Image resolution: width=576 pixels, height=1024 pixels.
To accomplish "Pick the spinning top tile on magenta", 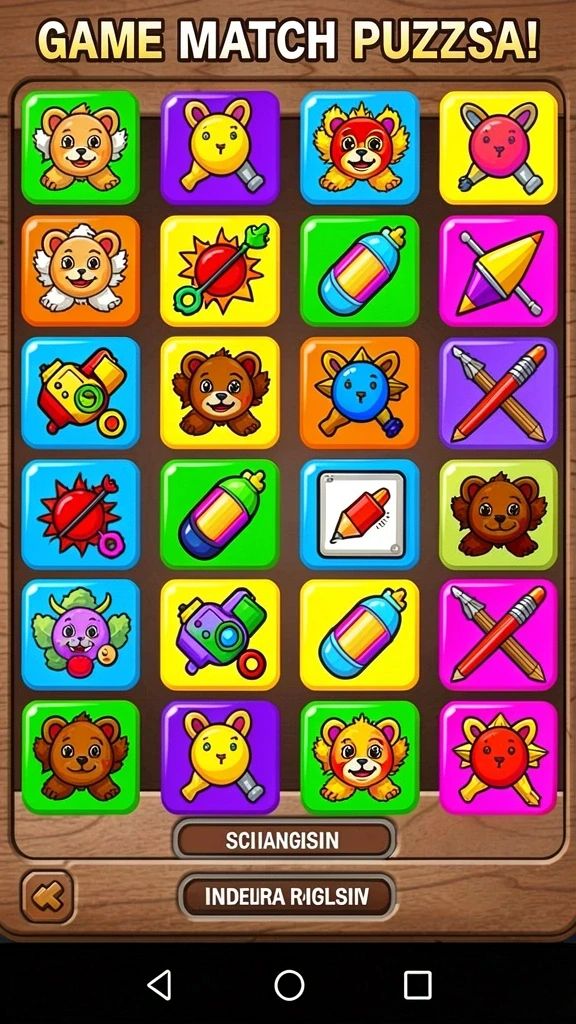I will tap(498, 270).
